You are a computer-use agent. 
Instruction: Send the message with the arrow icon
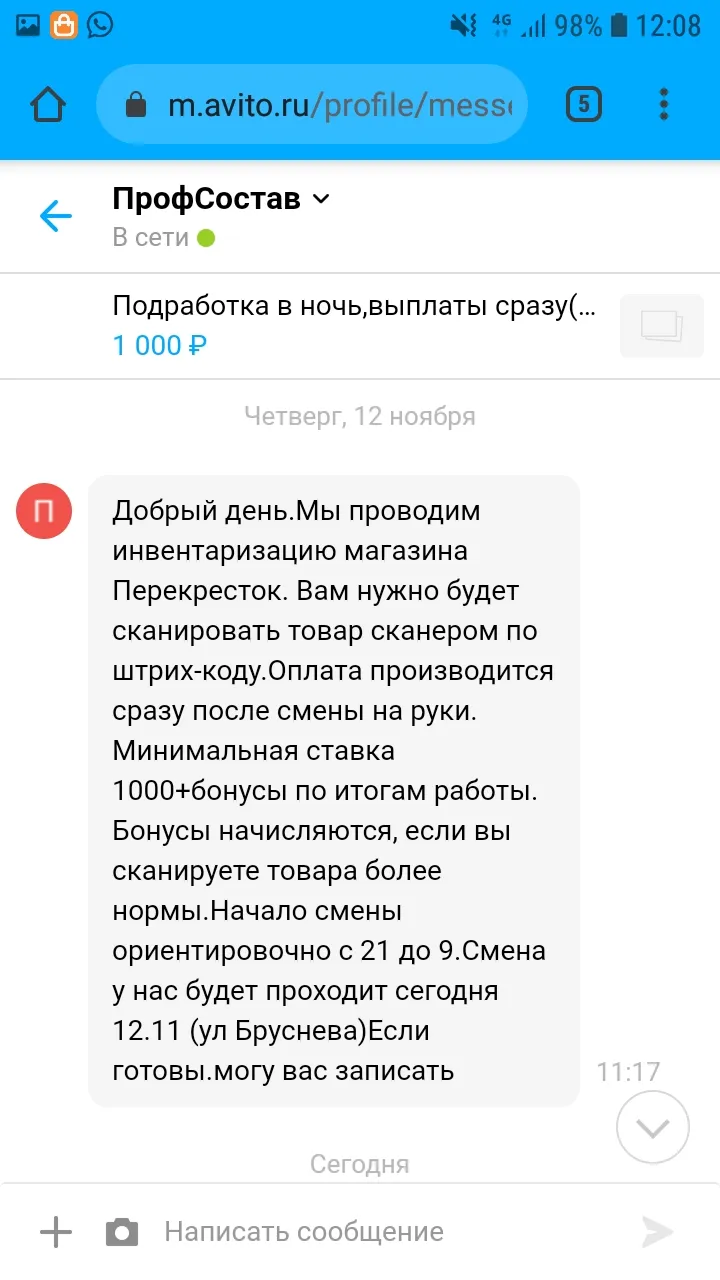point(657,1232)
